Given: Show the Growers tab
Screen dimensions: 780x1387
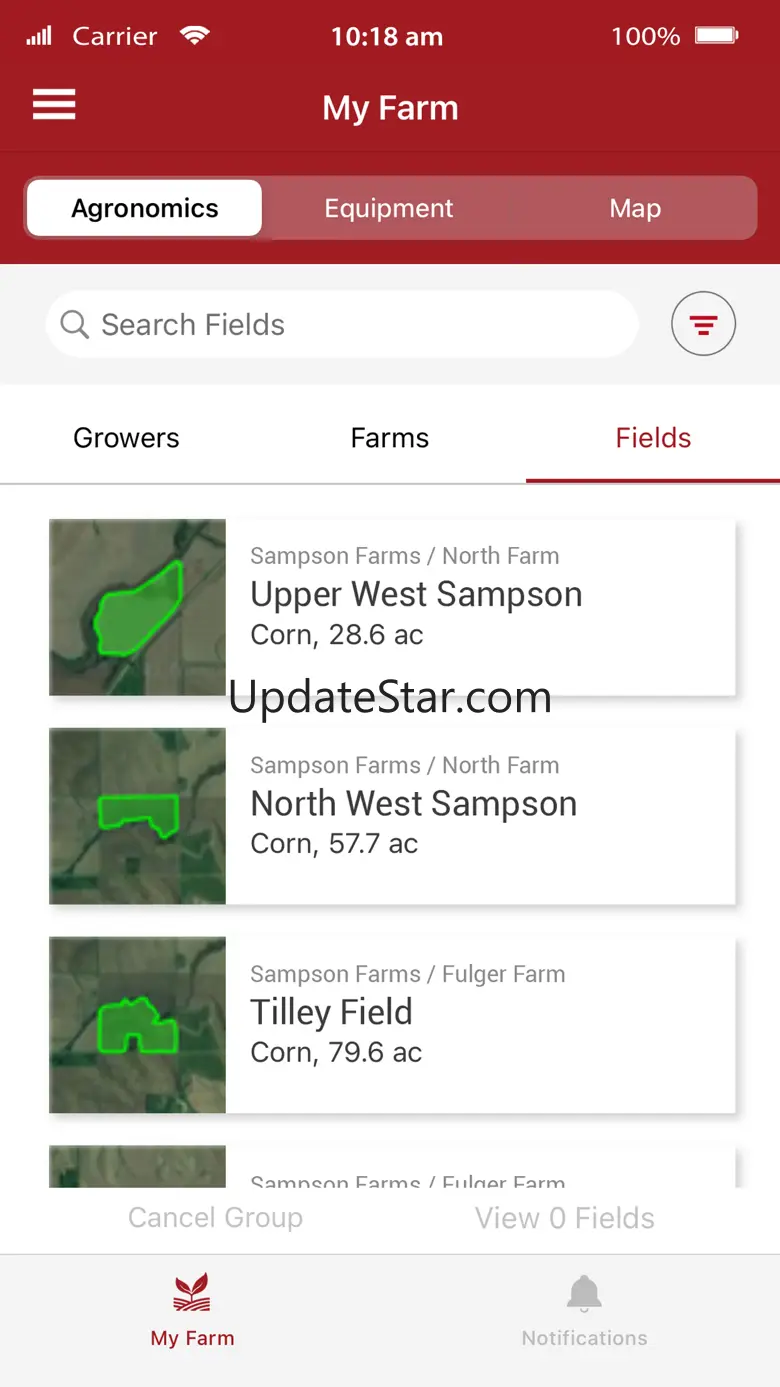Looking at the screenshot, I should [126, 438].
